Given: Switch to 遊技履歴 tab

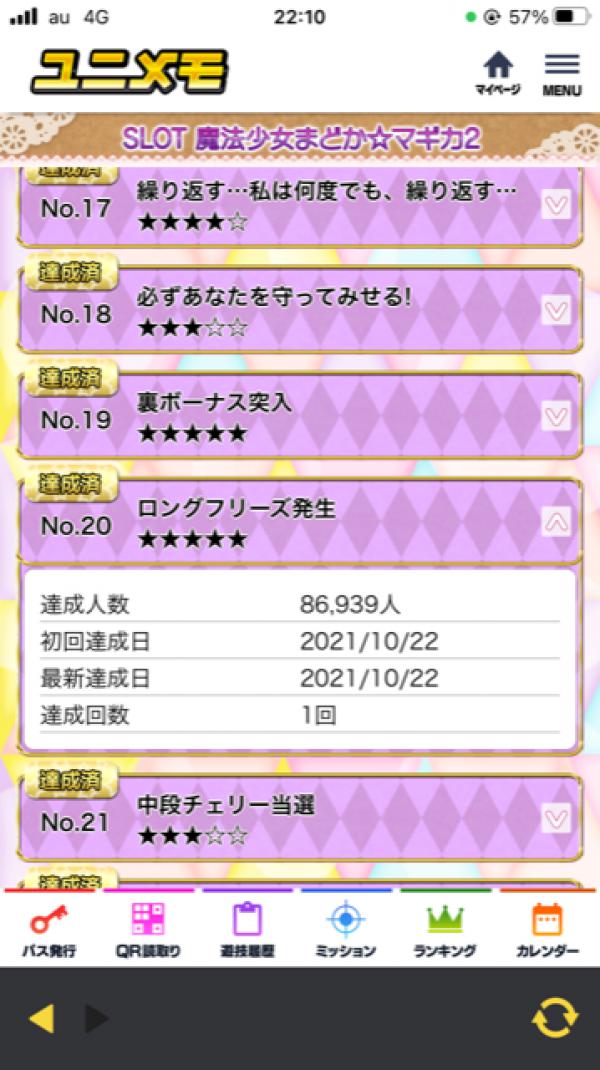Looking at the screenshot, I should 248,929.
